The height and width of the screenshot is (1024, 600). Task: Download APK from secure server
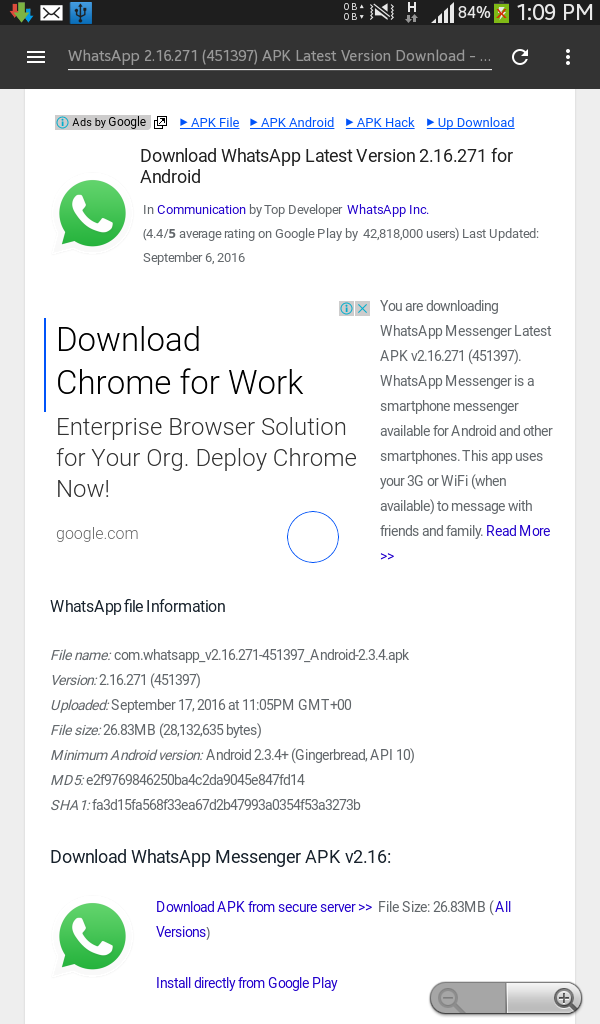[x=264, y=907]
